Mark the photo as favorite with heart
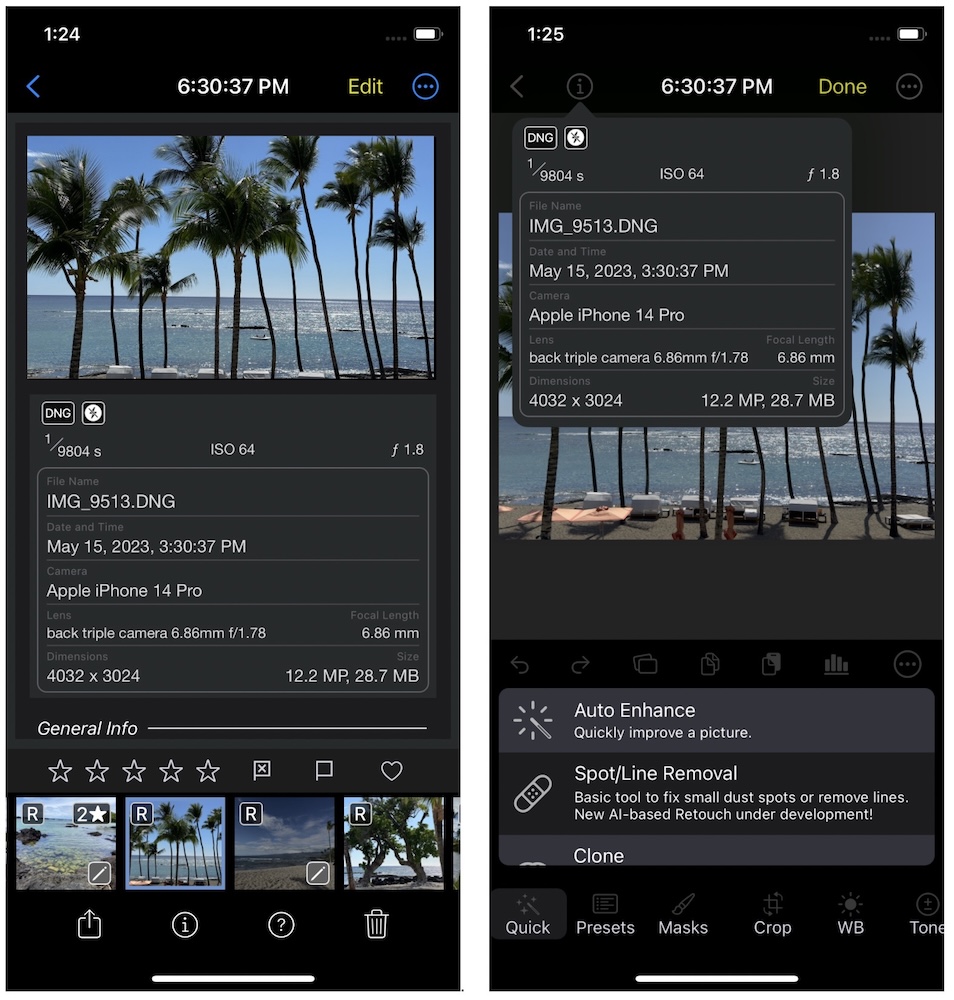Screen dimensions: 954x1000 pyautogui.click(x=392, y=771)
